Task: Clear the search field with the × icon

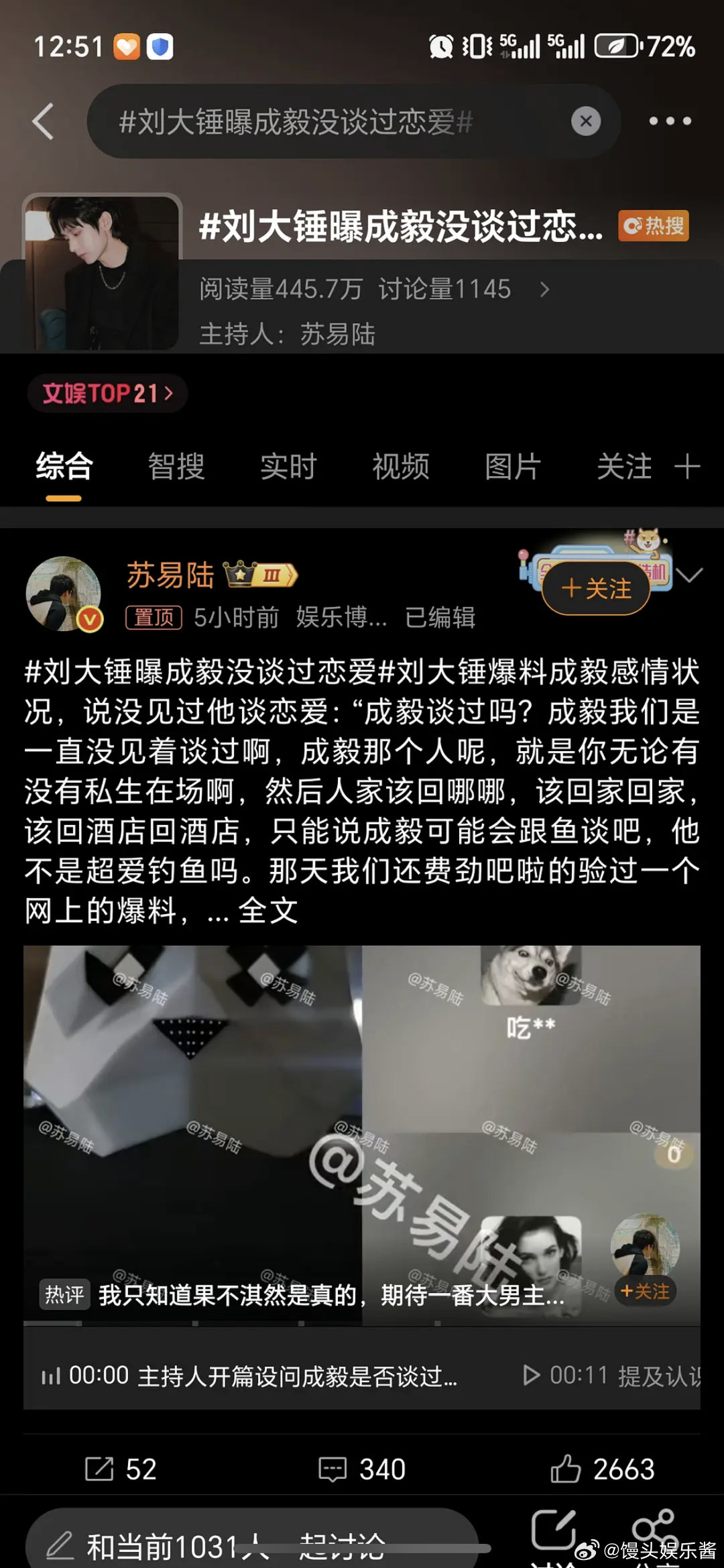Action: pos(586,121)
